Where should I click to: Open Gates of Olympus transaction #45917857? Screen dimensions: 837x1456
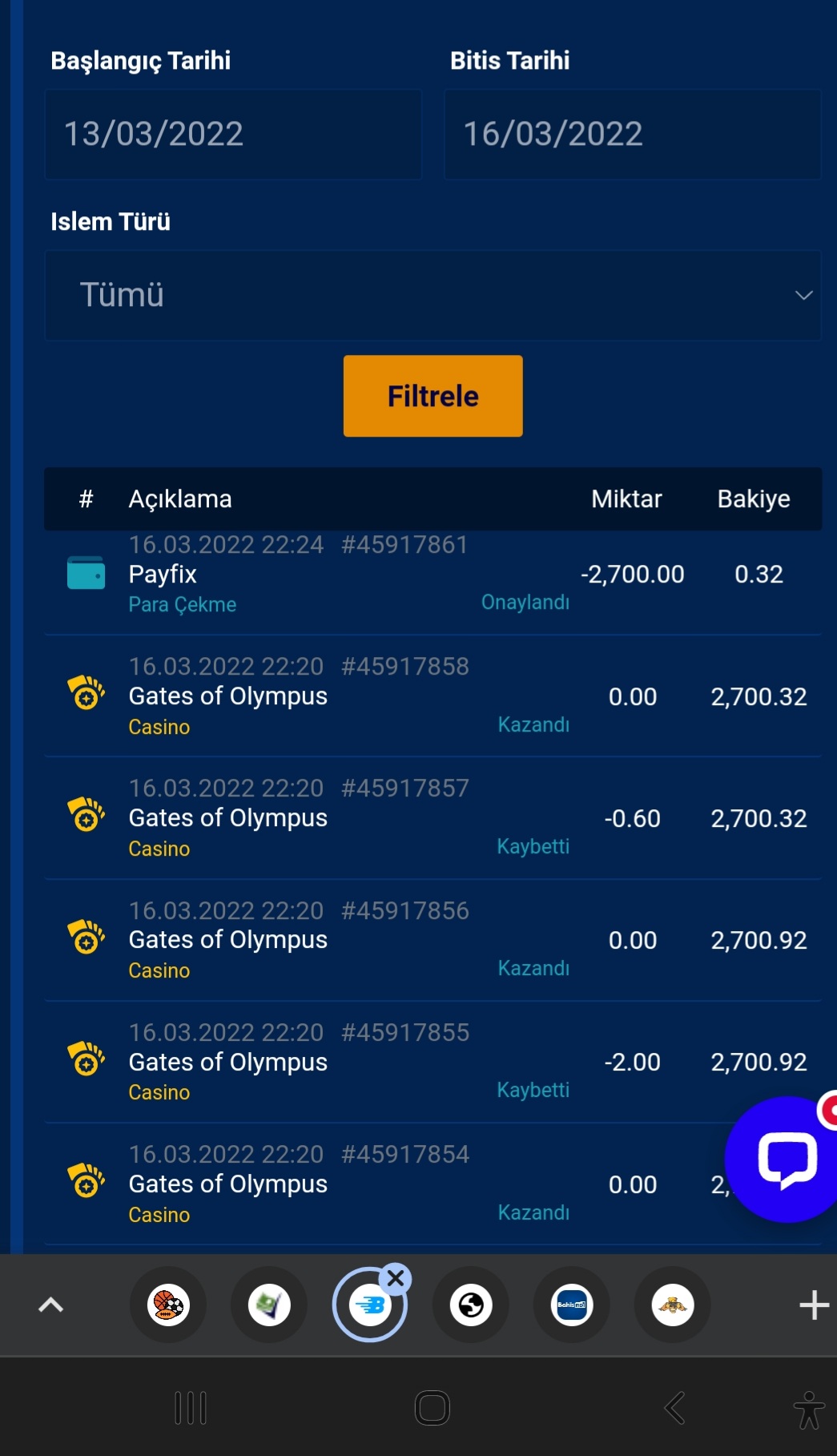coord(433,818)
